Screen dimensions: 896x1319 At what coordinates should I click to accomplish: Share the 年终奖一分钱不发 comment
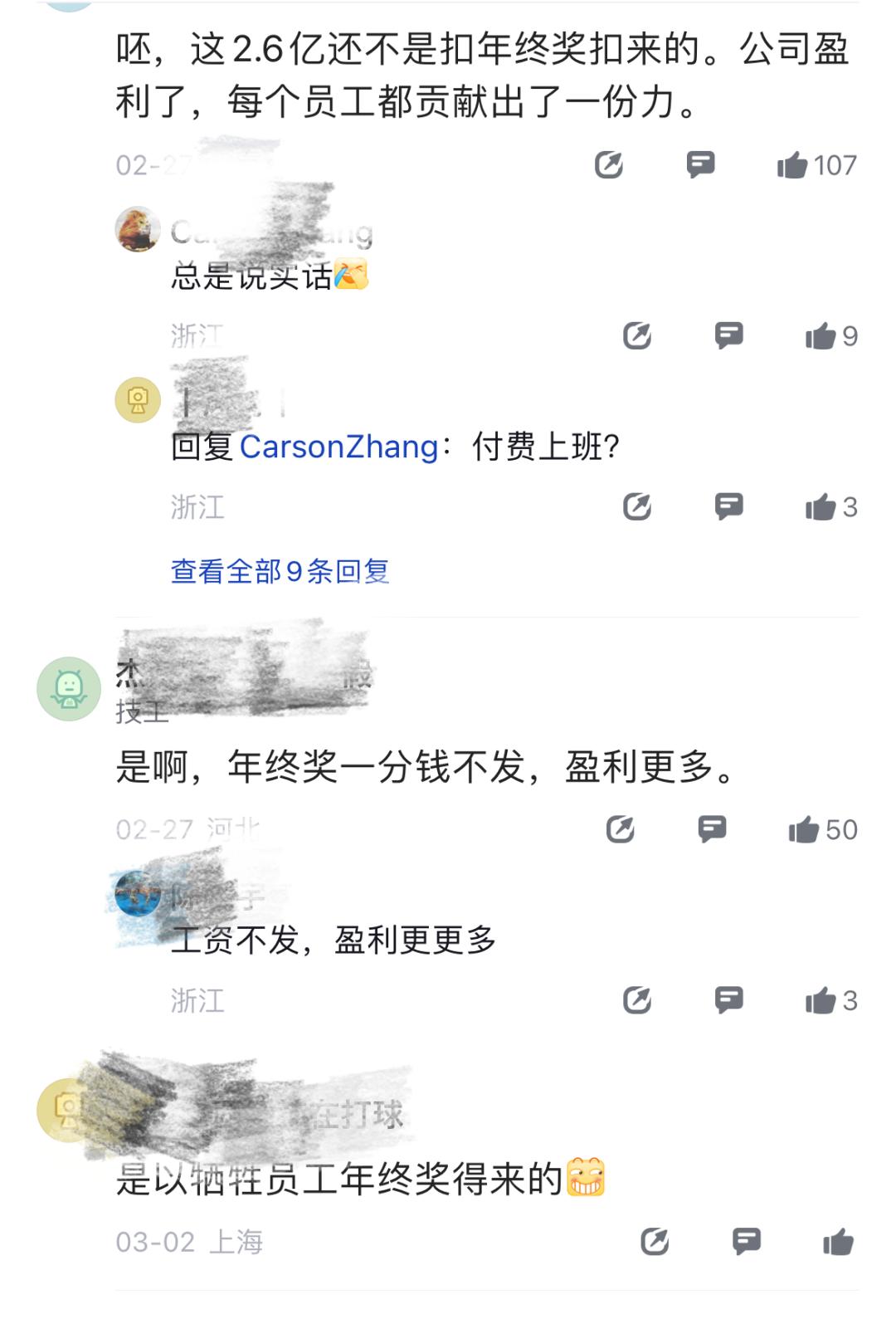pyautogui.click(x=621, y=829)
